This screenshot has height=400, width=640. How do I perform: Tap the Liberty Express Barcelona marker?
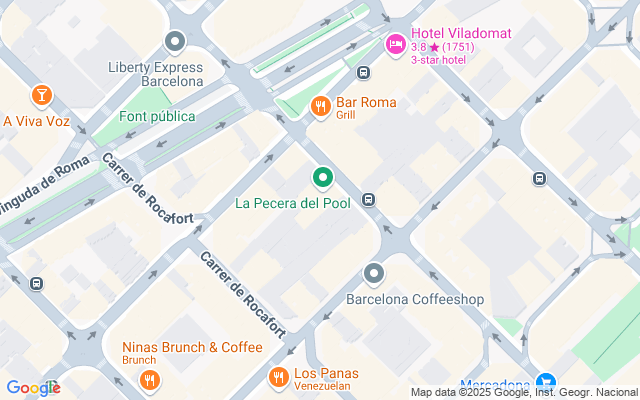tap(175, 43)
